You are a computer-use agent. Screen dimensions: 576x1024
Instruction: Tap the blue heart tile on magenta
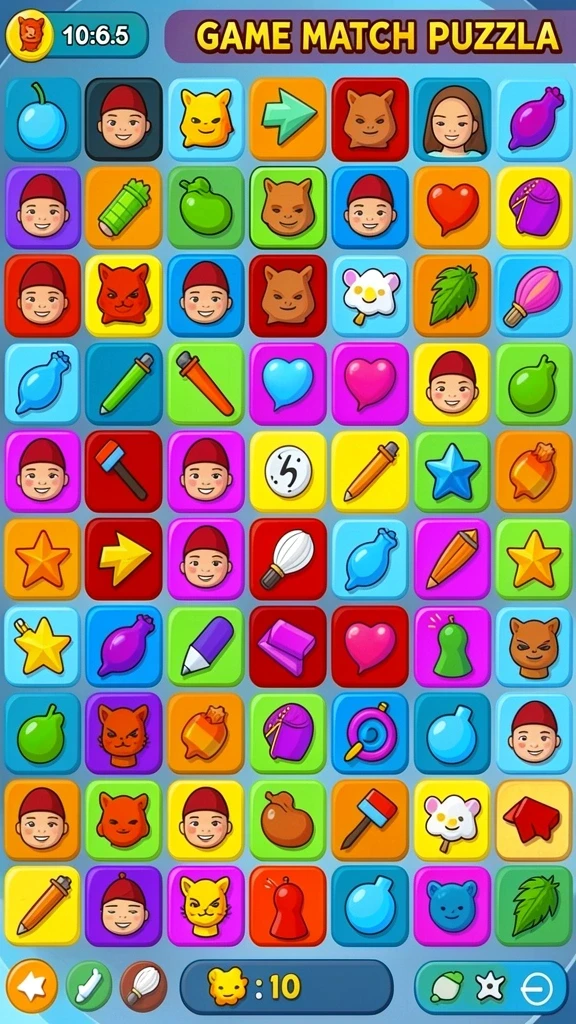coord(288,384)
